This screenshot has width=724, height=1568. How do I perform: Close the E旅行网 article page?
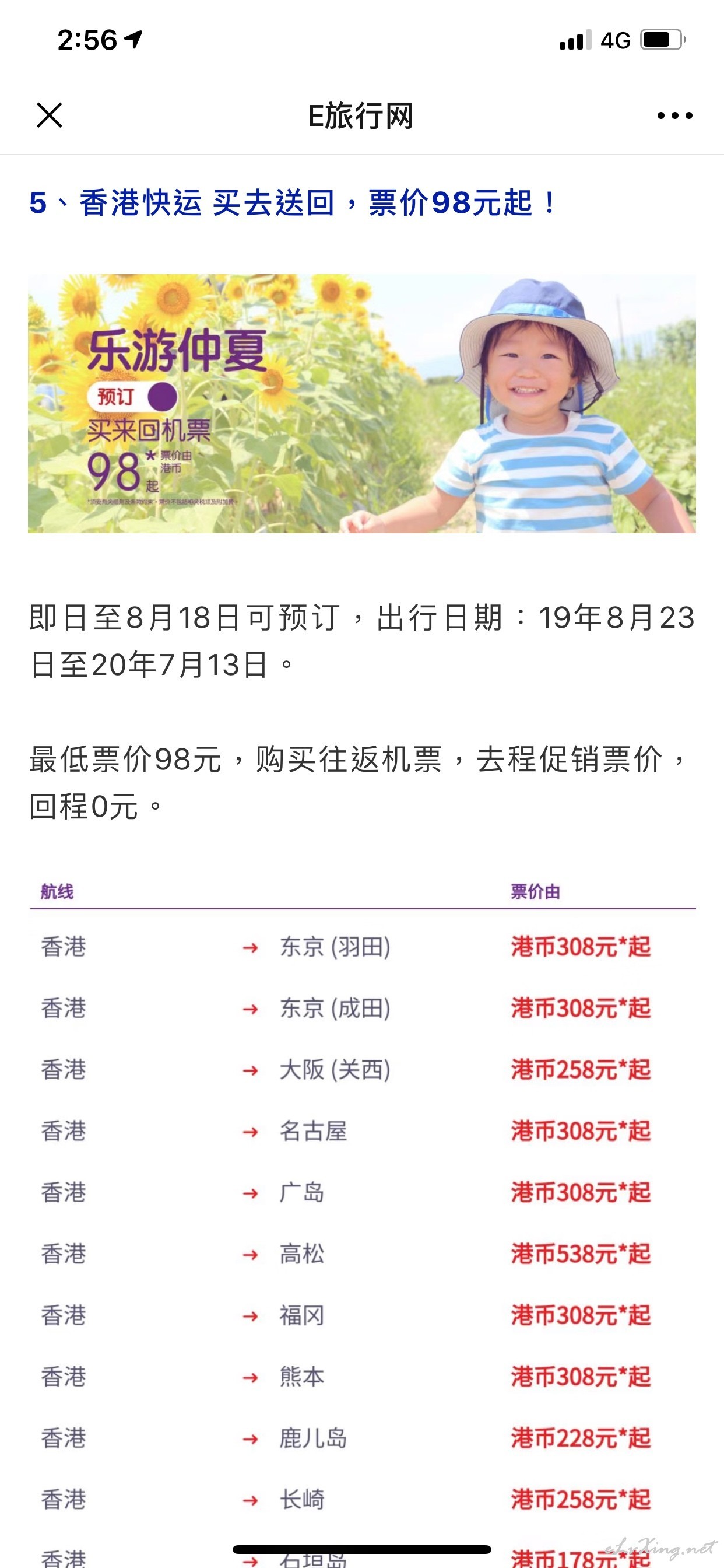pos(50,115)
